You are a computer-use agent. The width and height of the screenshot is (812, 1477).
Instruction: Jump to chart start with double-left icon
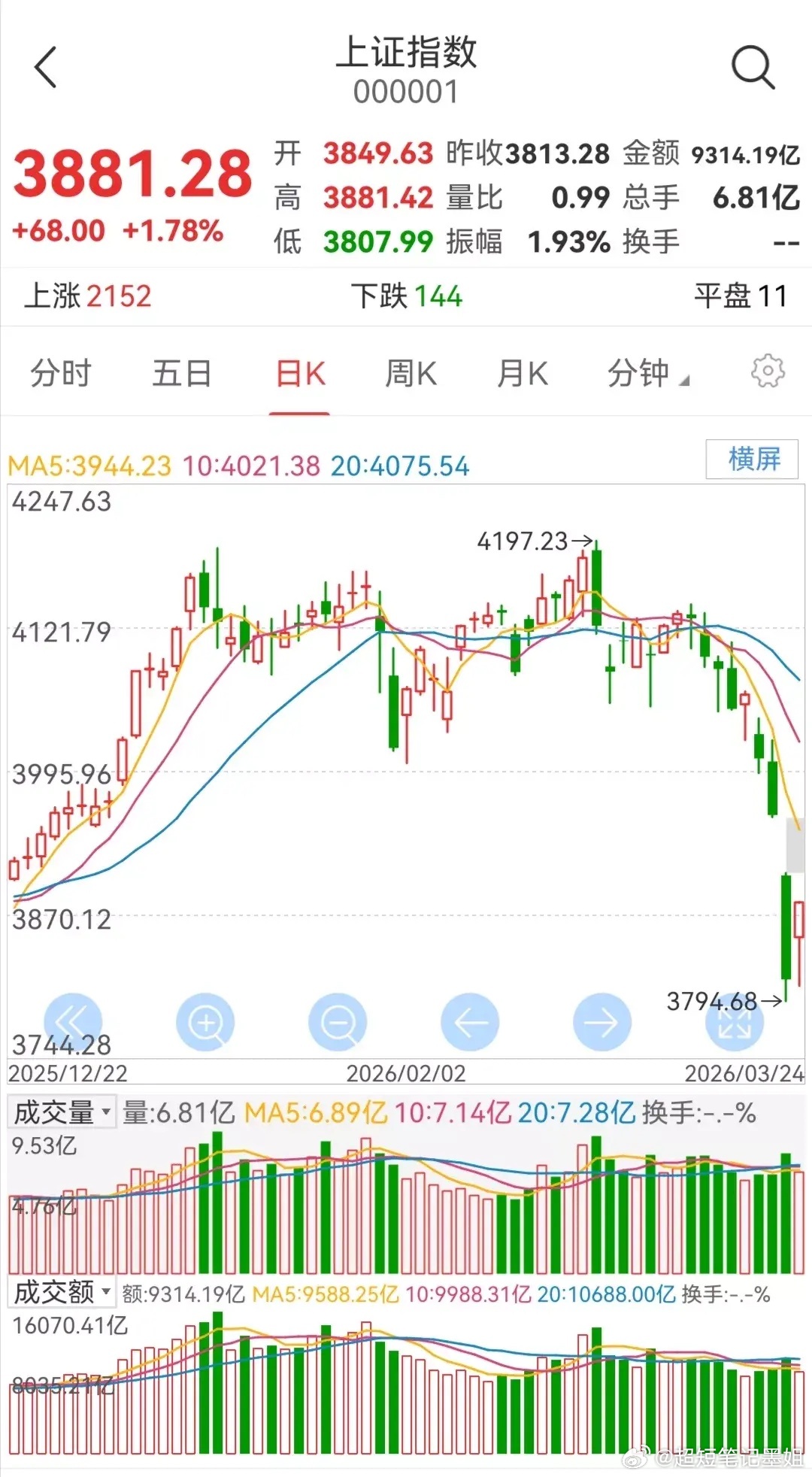pos(74,1023)
